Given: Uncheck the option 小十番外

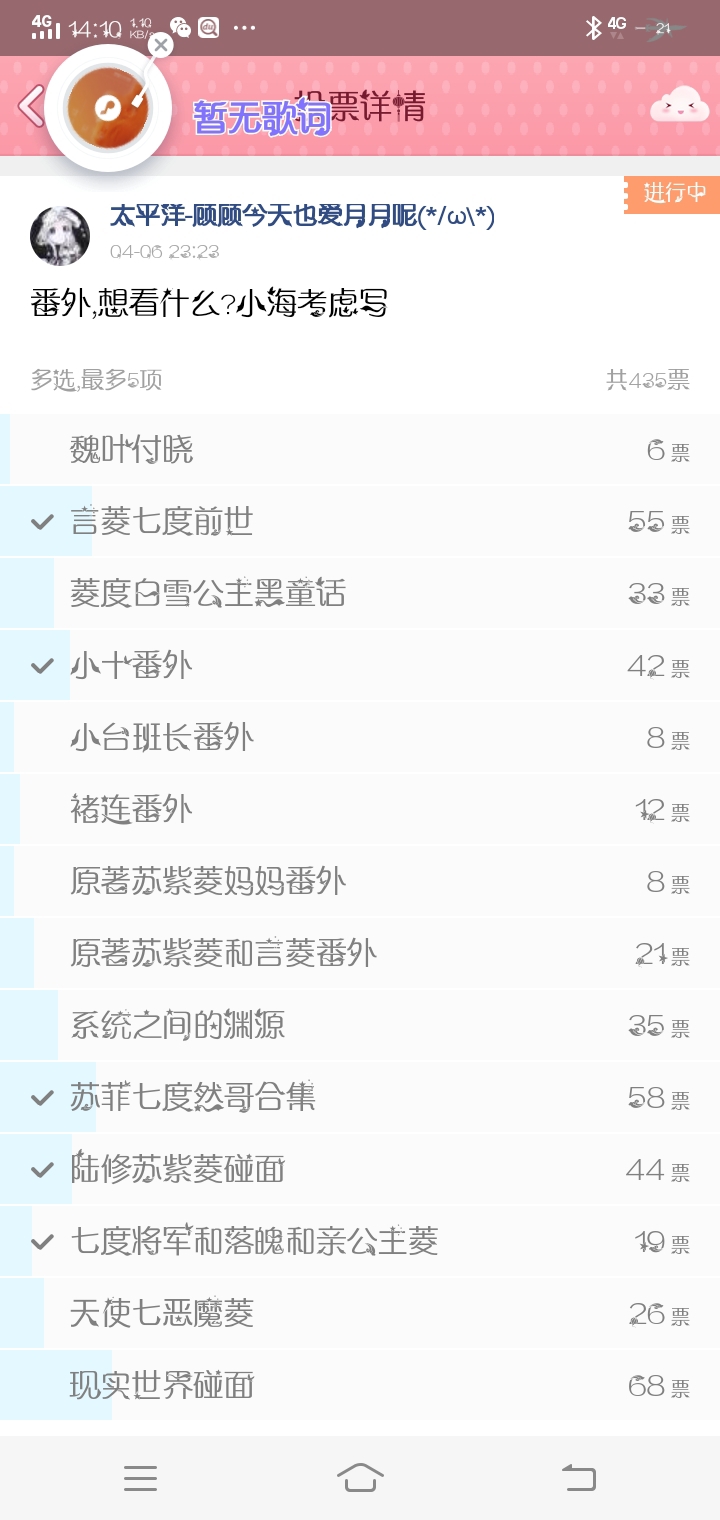Looking at the screenshot, I should pos(360,666).
